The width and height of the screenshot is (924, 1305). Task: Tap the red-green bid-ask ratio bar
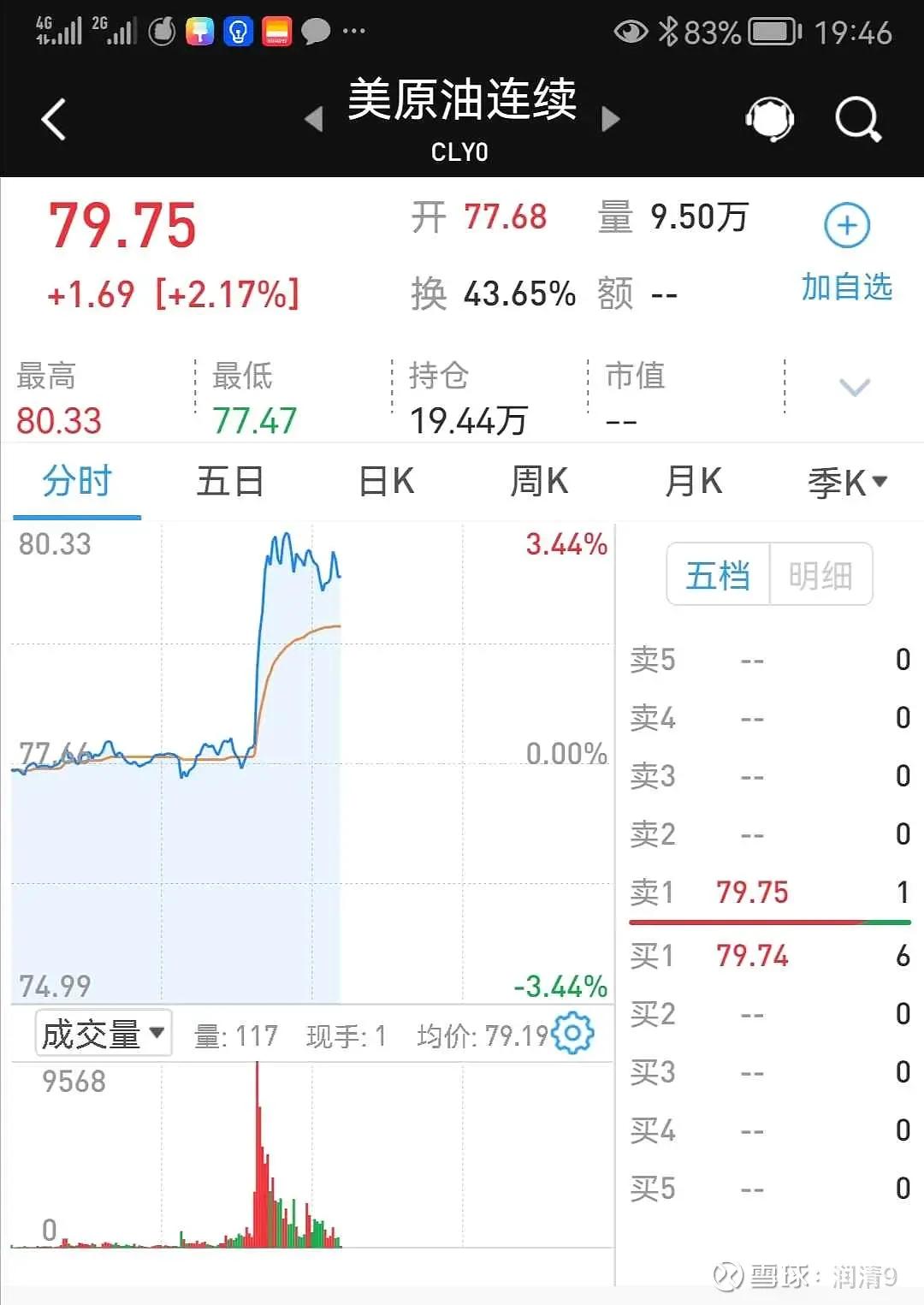768,922
